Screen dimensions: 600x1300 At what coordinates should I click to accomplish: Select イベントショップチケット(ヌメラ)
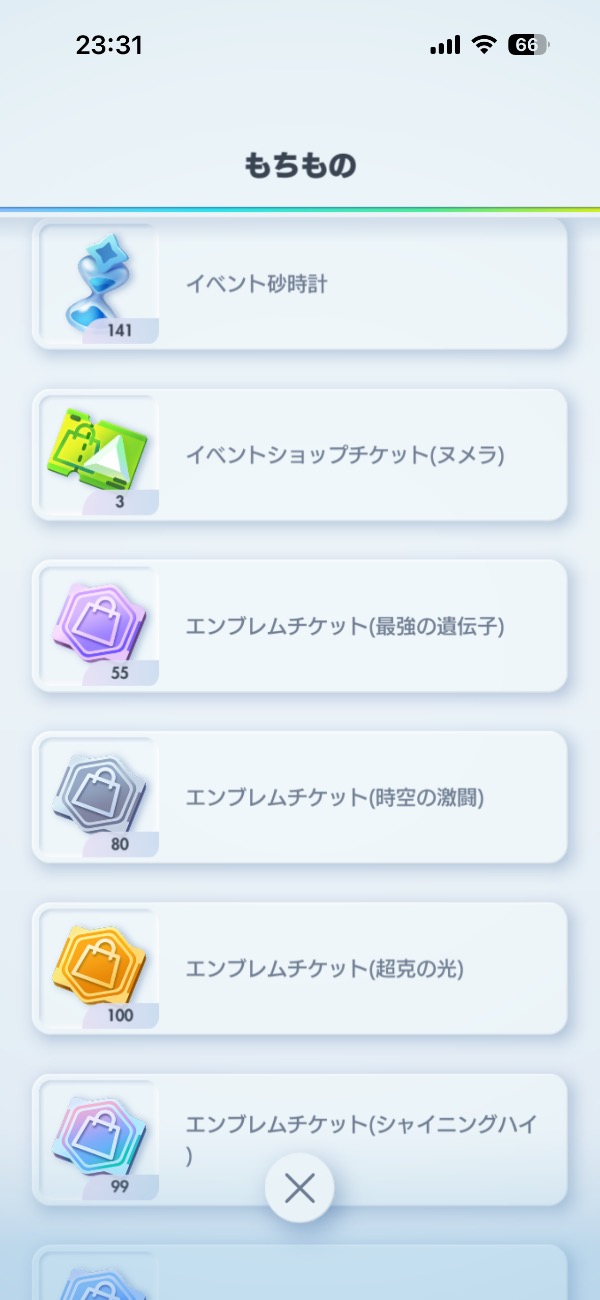[x=300, y=455]
